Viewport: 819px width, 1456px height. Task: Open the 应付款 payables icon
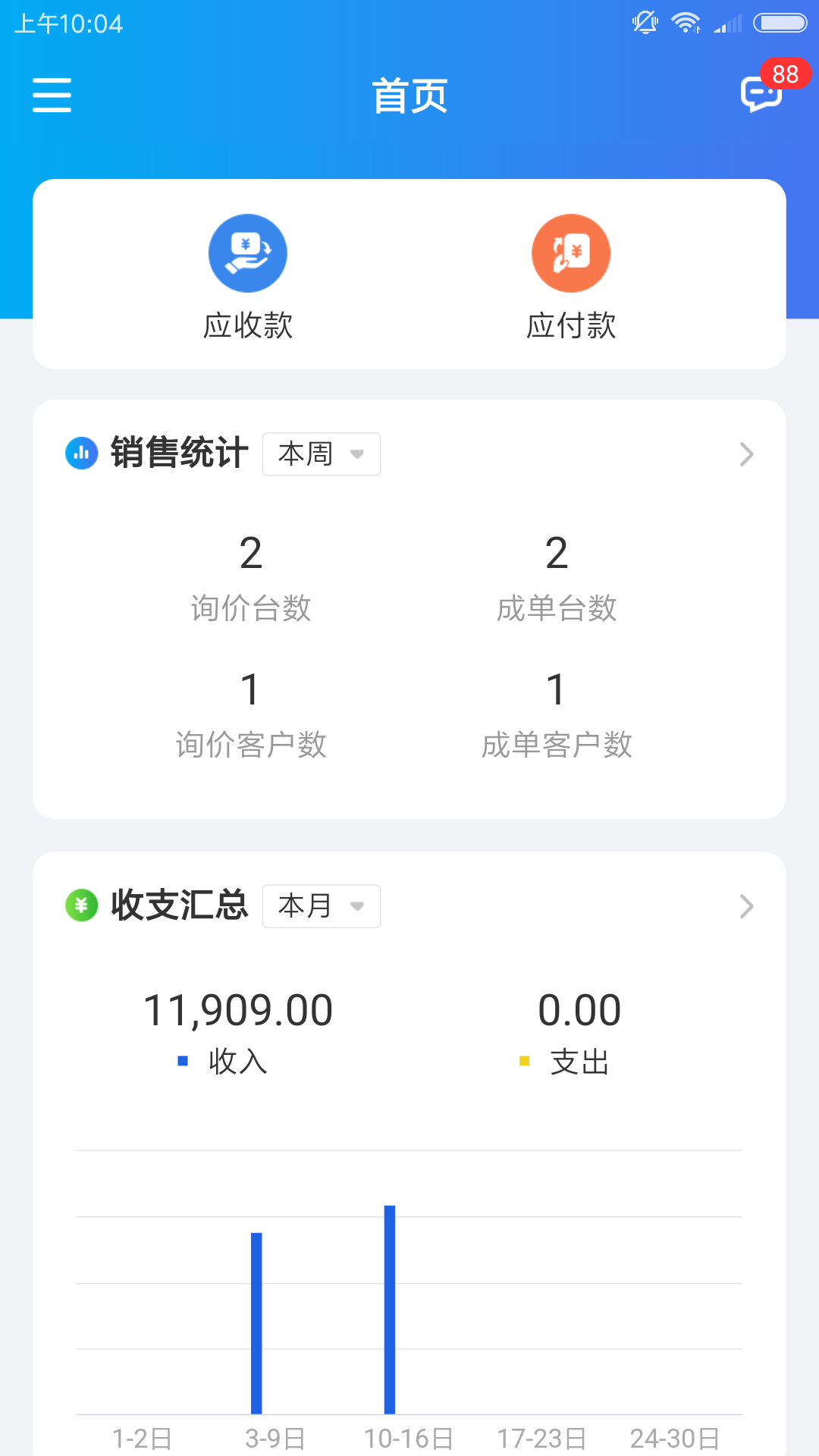click(572, 253)
